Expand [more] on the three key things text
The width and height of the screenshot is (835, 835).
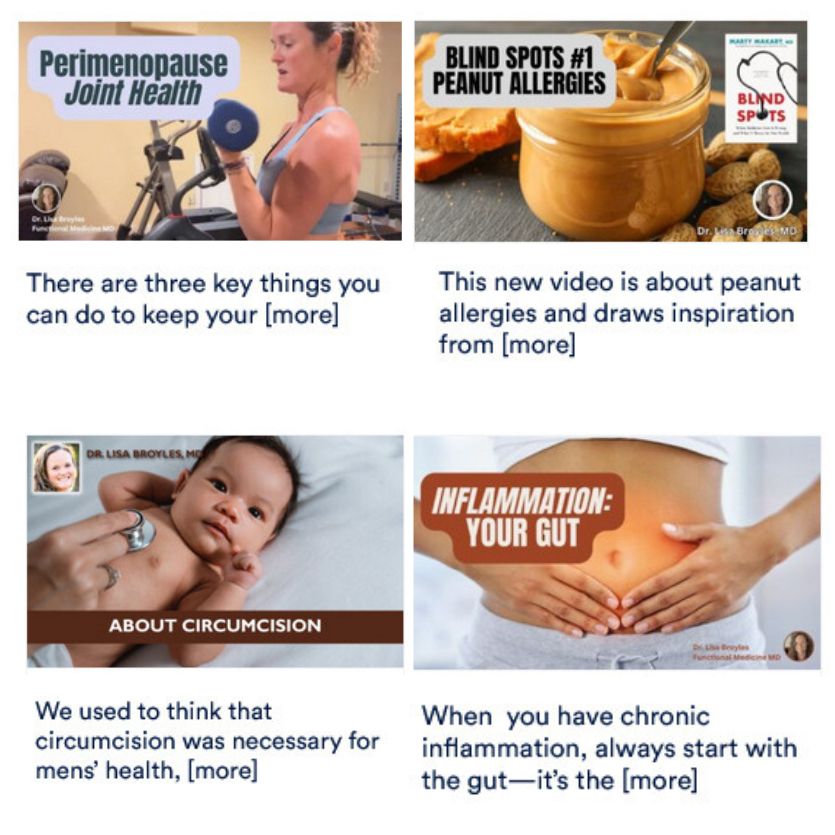(x=302, y=316)
